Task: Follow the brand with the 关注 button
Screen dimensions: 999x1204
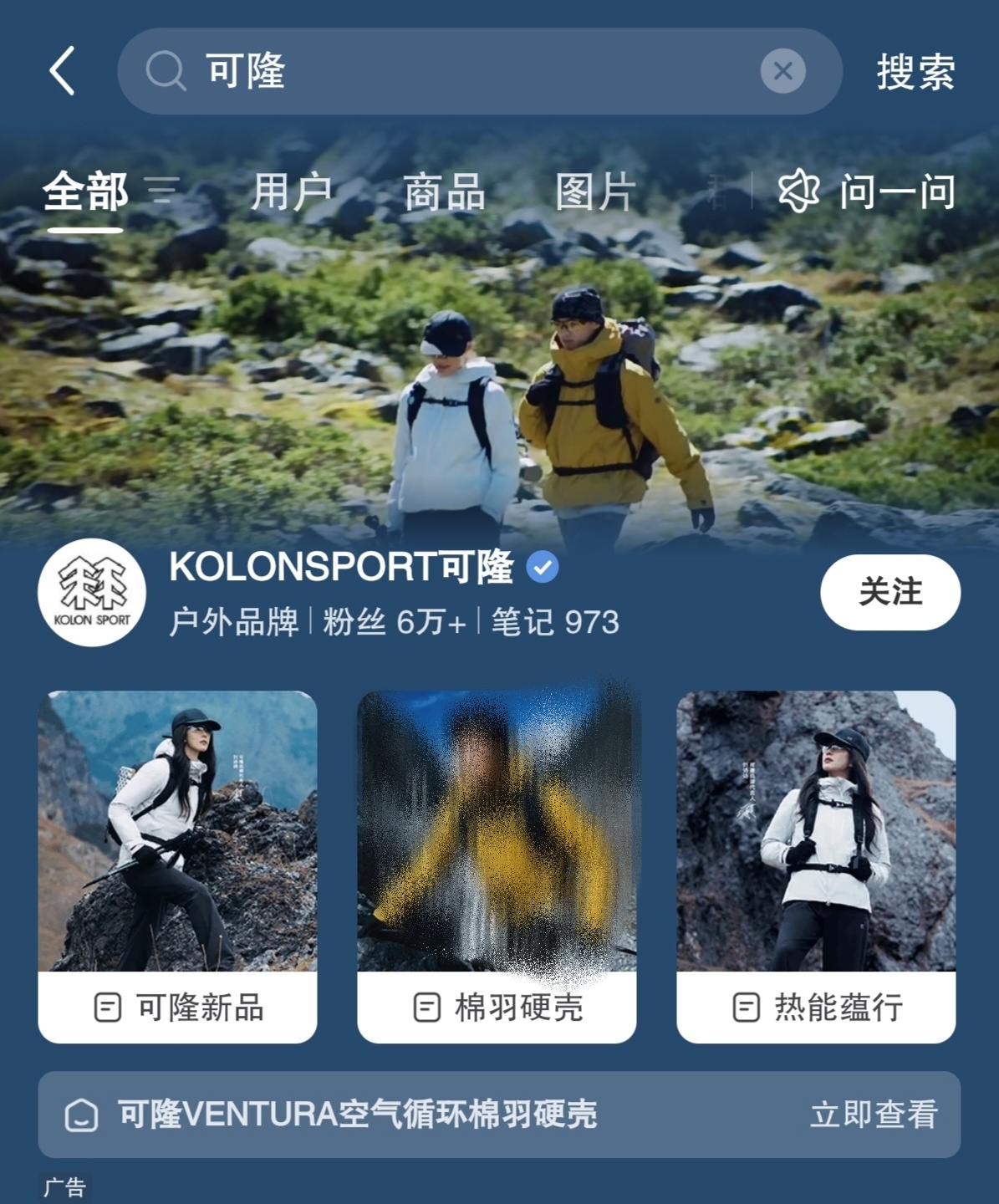Action: (x=889, y=590)
